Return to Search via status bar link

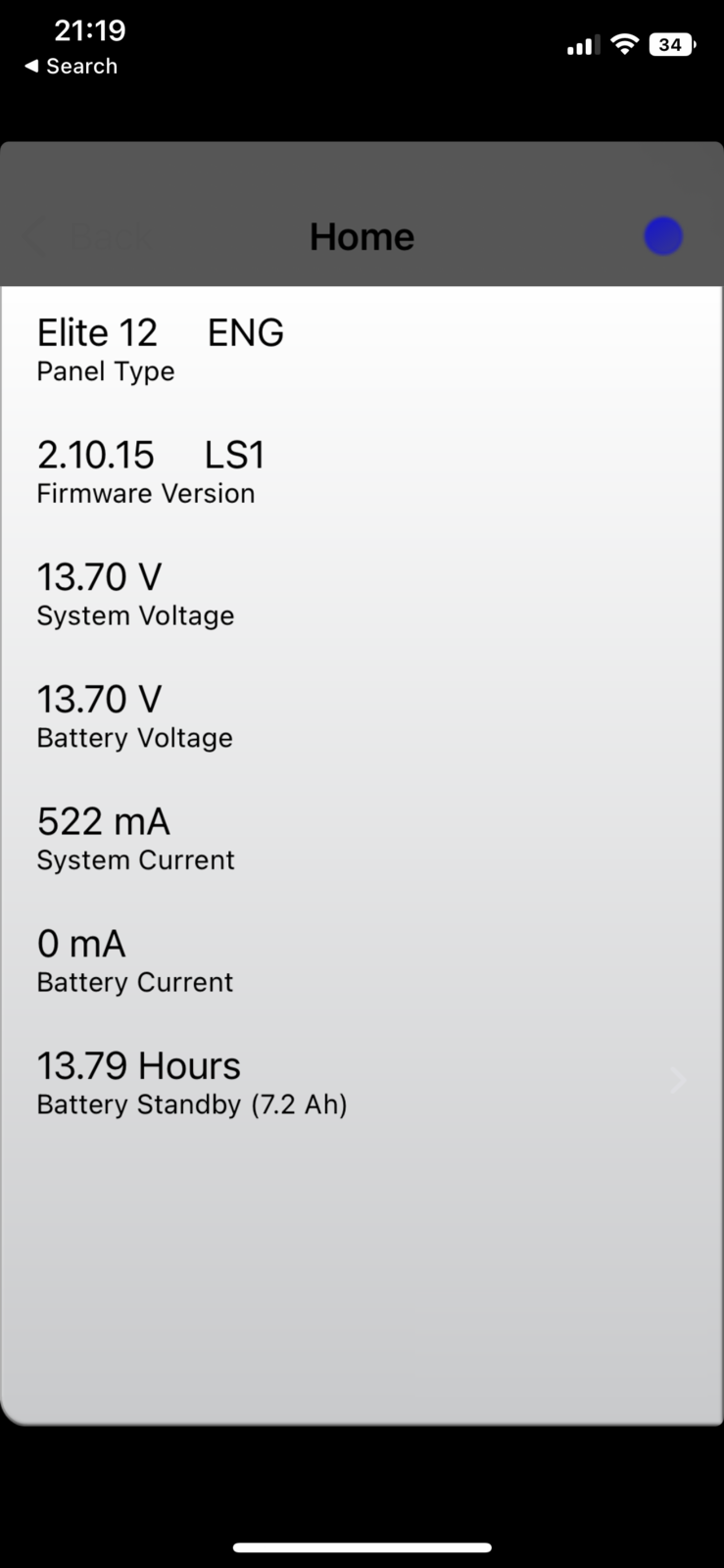pos(71,66)
